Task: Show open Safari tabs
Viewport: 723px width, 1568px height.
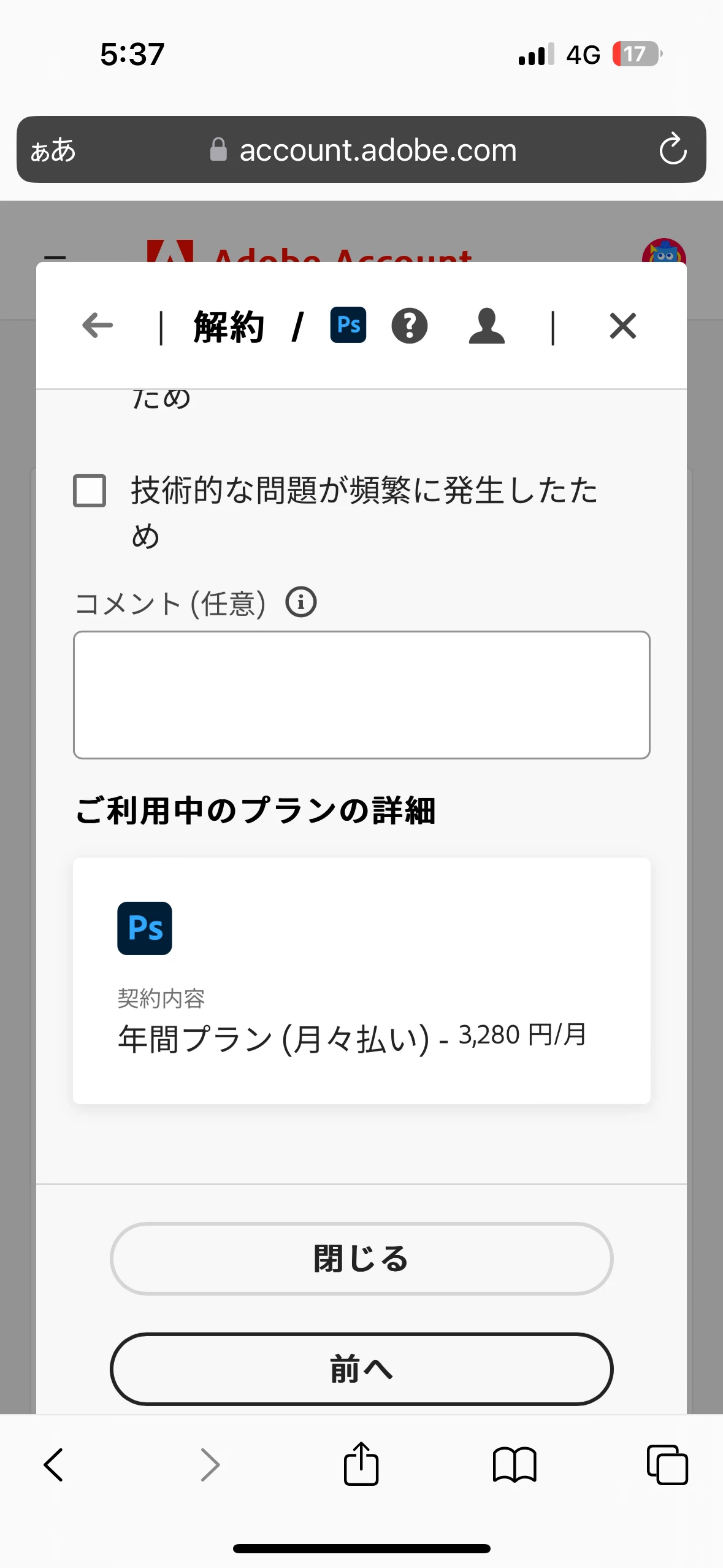Action: (667, 1465)
